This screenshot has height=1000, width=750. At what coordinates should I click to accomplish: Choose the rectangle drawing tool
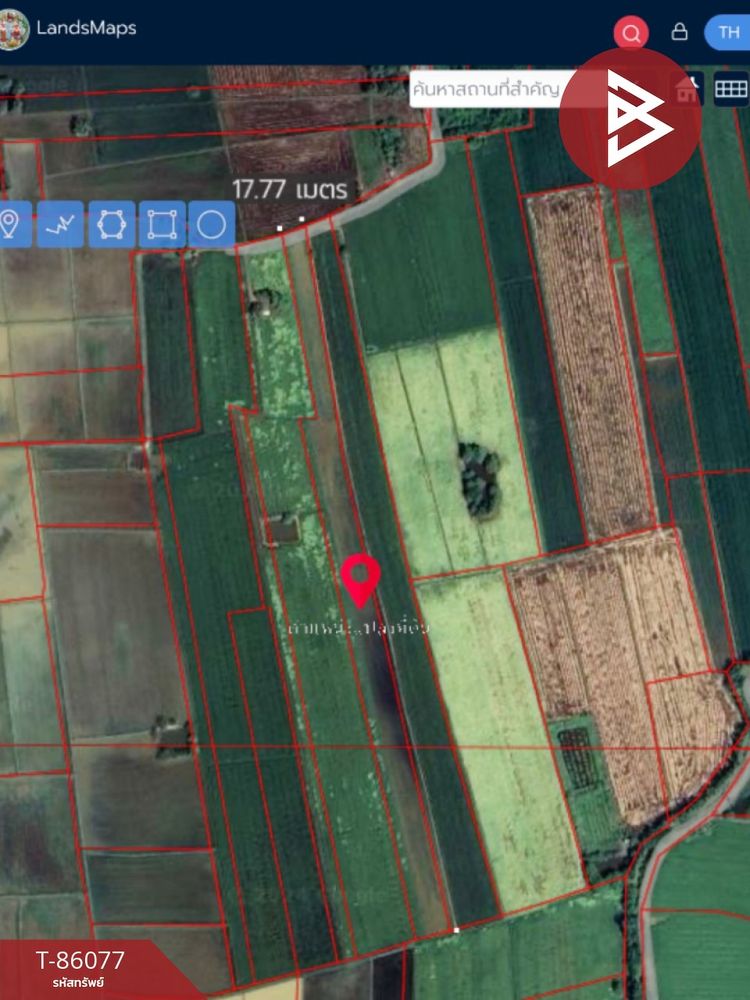[x=160, y=224]
